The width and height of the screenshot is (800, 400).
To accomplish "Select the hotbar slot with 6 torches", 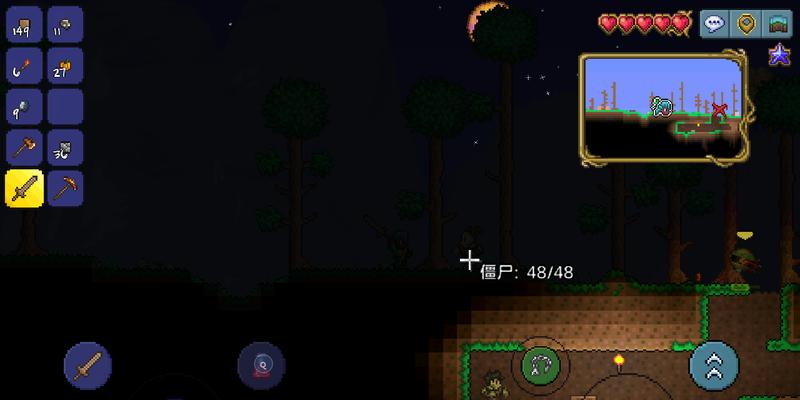I will pos(24,66).
